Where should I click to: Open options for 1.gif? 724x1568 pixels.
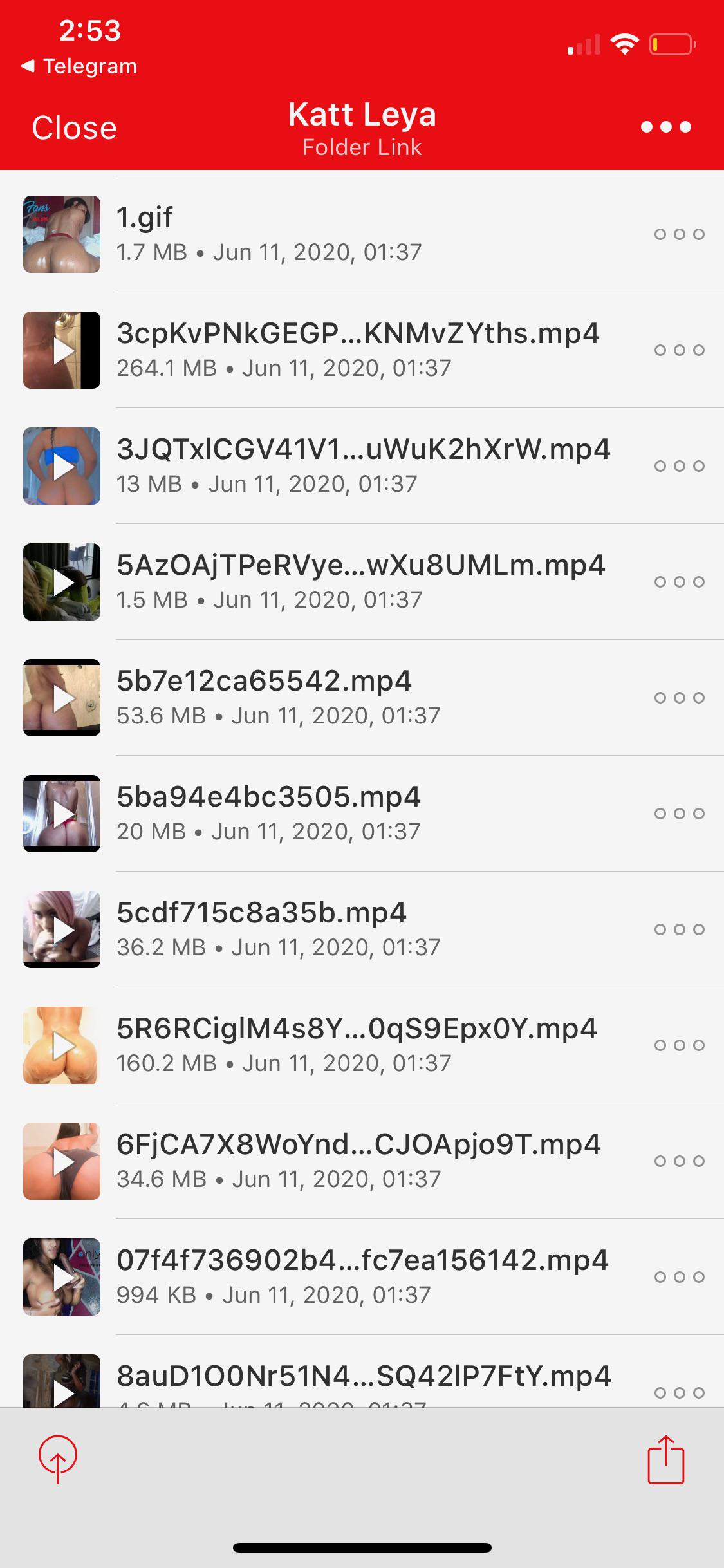pos(679,234)
